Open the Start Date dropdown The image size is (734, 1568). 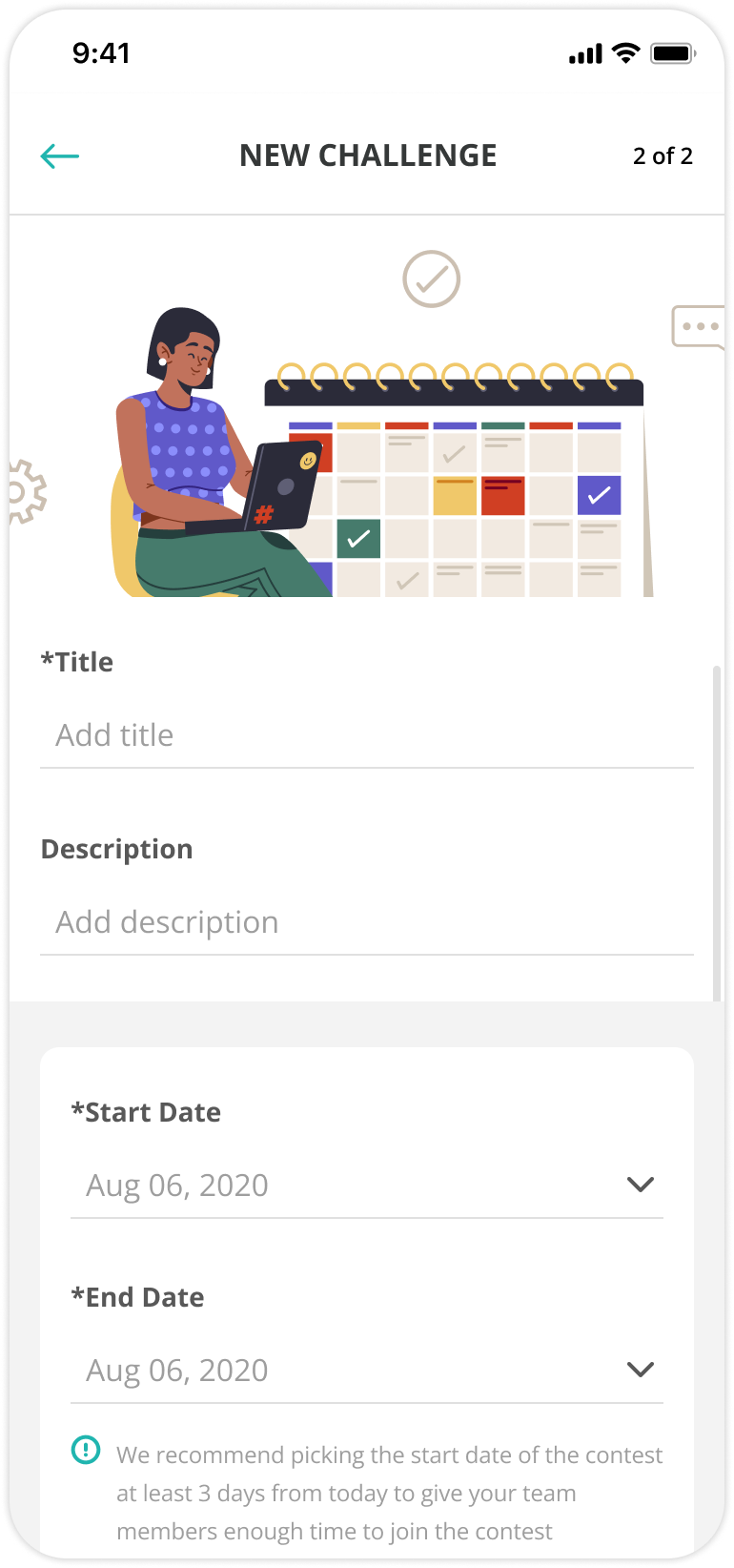click(x=366, y=1186)
